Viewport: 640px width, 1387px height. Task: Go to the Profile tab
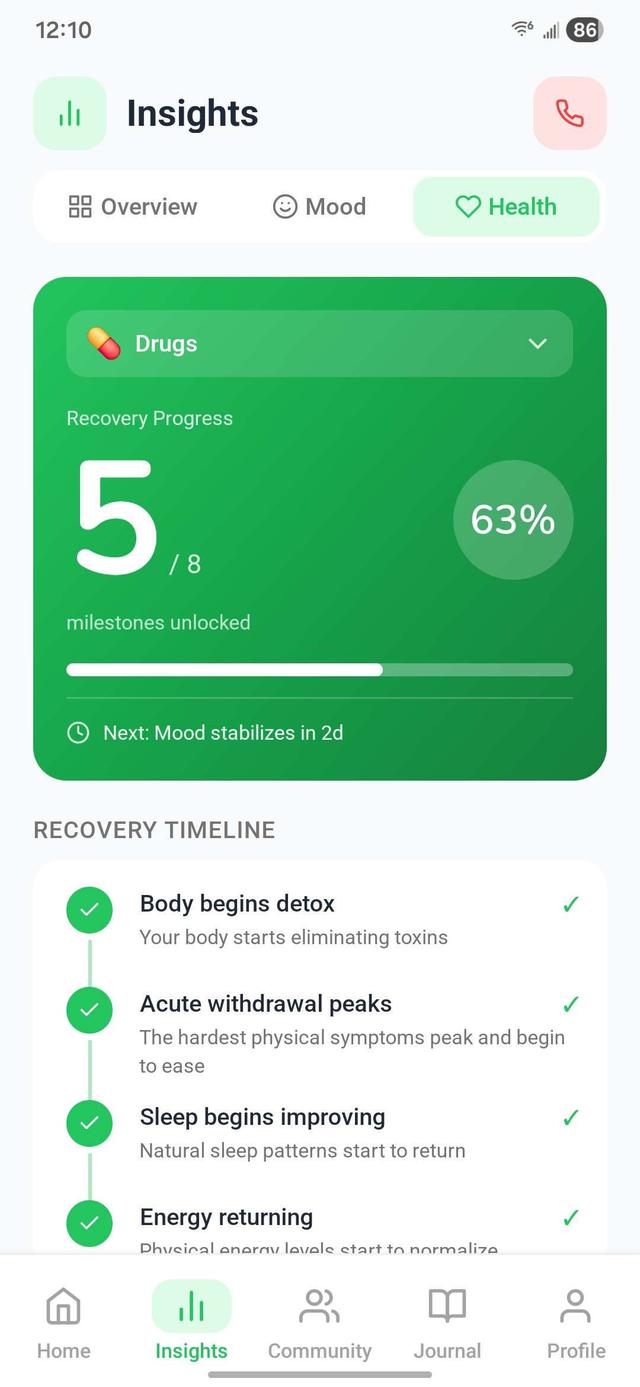[576, 1323]
